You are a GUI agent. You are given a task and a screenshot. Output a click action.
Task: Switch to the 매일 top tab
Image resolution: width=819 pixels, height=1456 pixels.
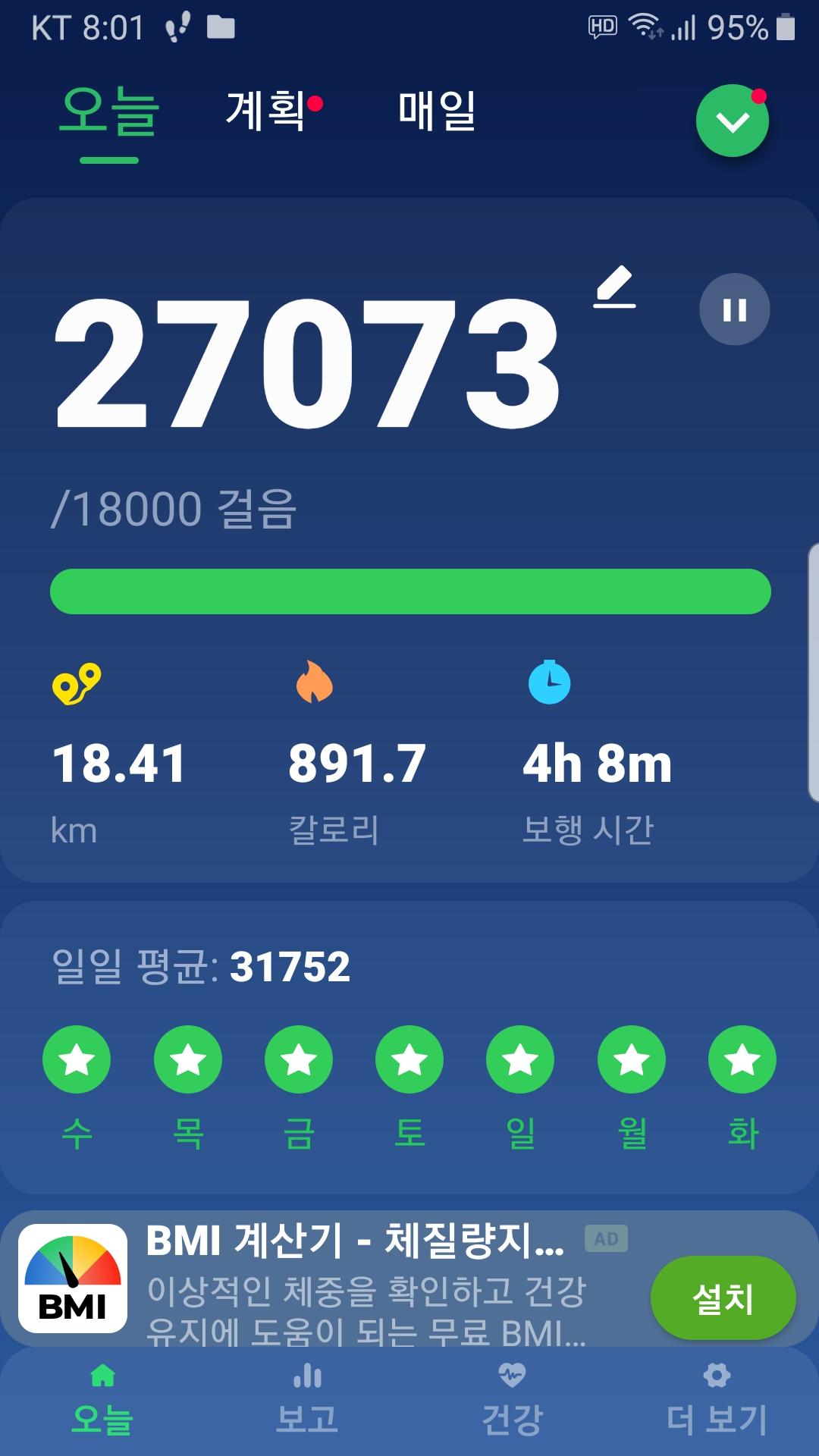[437, 111]
